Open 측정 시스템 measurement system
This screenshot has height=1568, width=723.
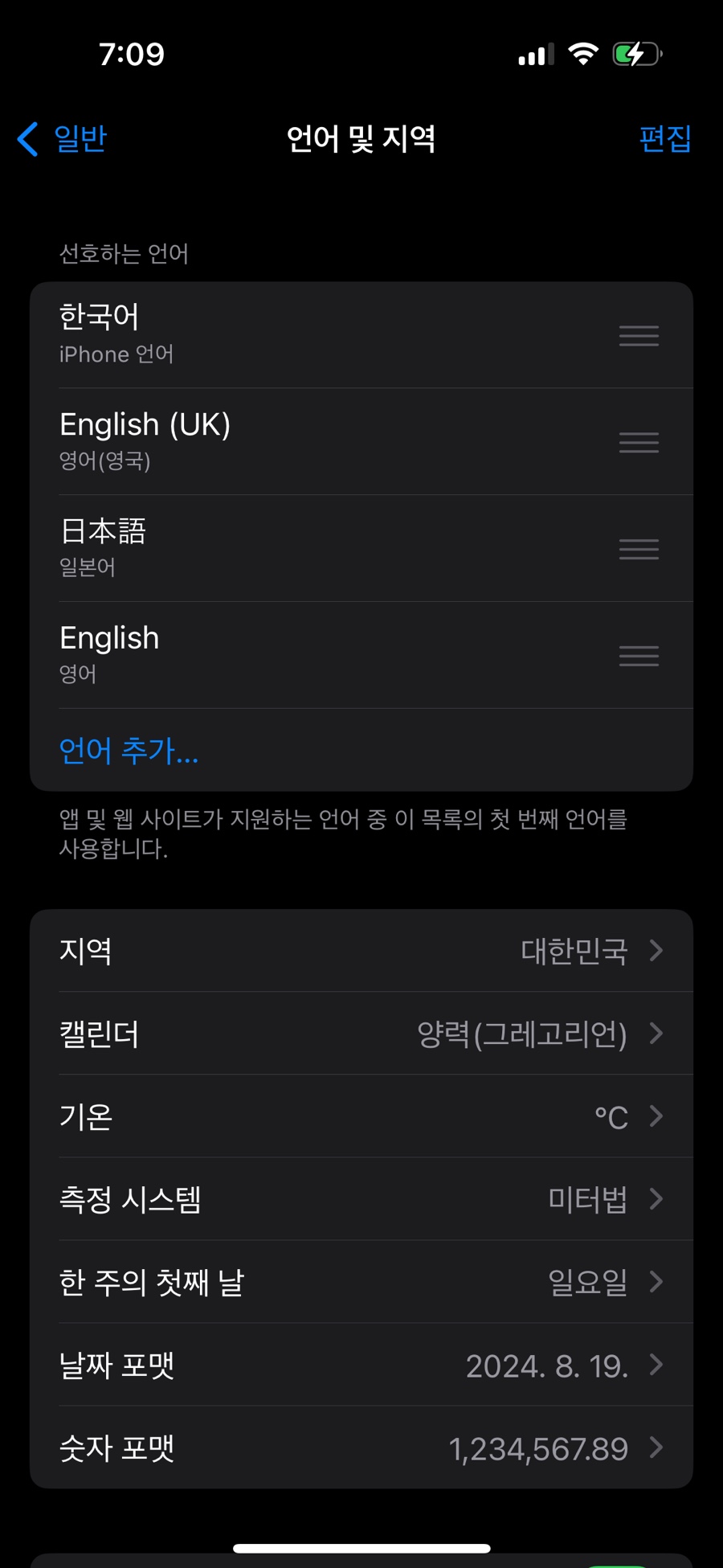361,1199
